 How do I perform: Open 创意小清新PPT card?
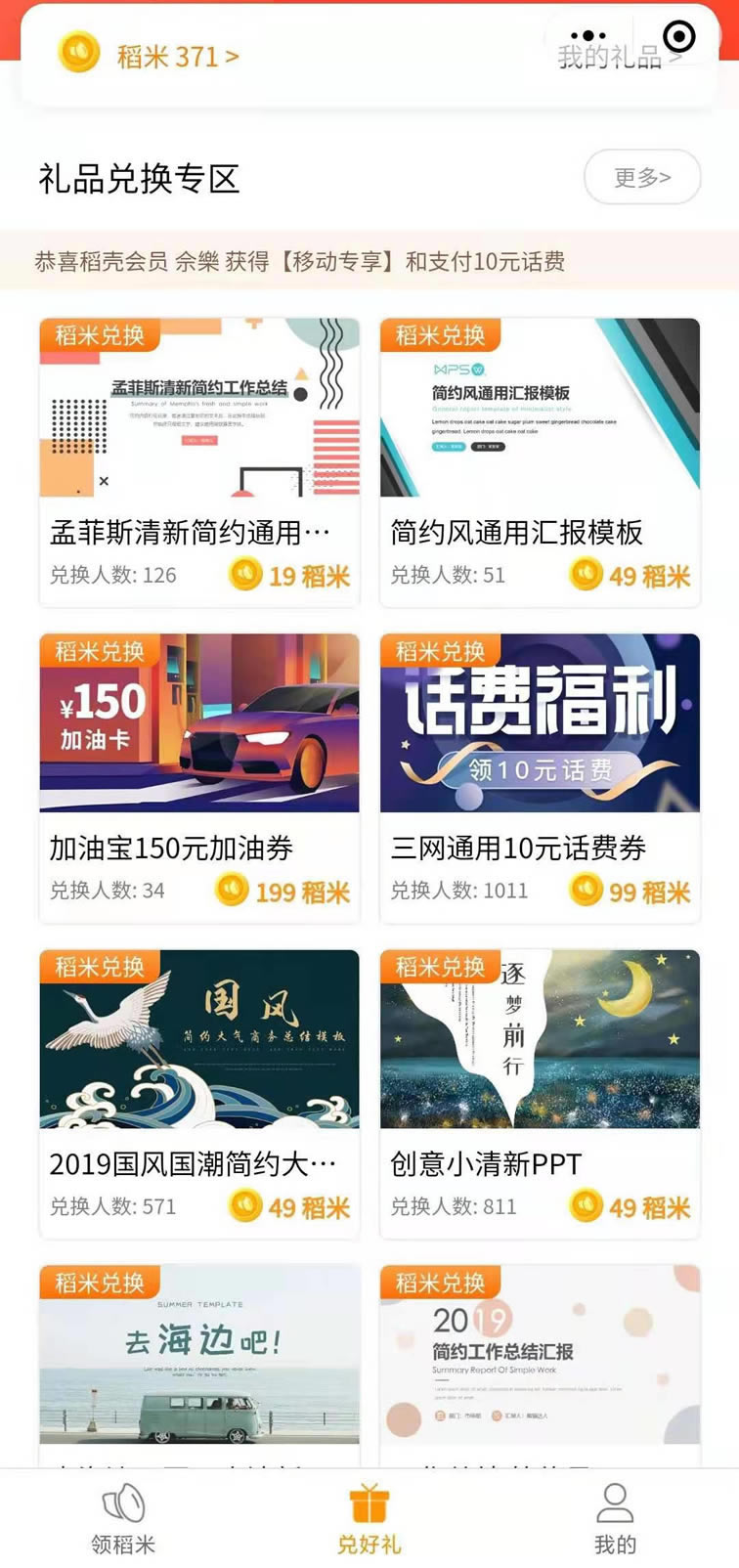tap(540, 1094)
